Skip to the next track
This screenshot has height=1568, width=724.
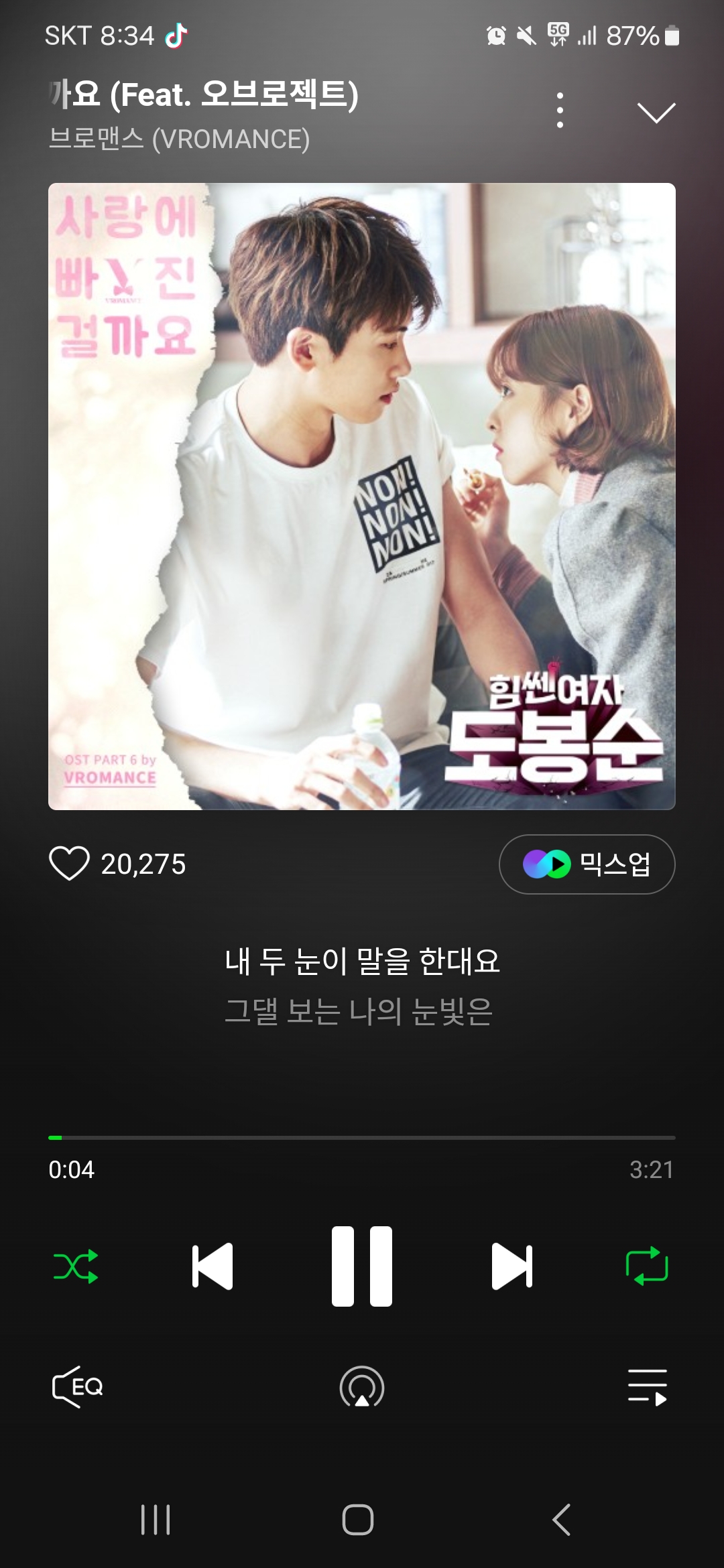click(511, 1266)
